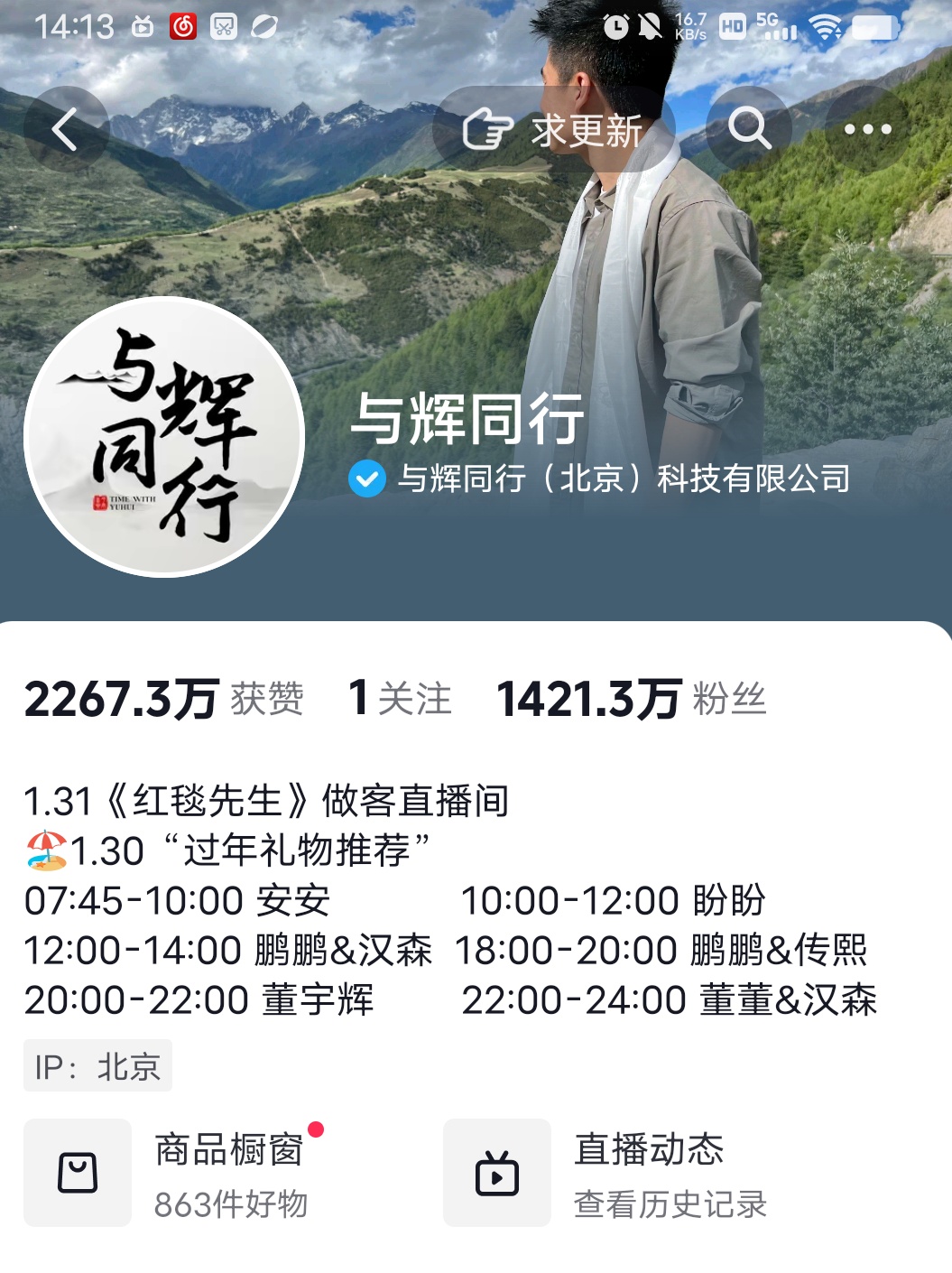952x1273 pixels.
Task: View the 与辉同行 profile avatar
Action: (164, 437)
